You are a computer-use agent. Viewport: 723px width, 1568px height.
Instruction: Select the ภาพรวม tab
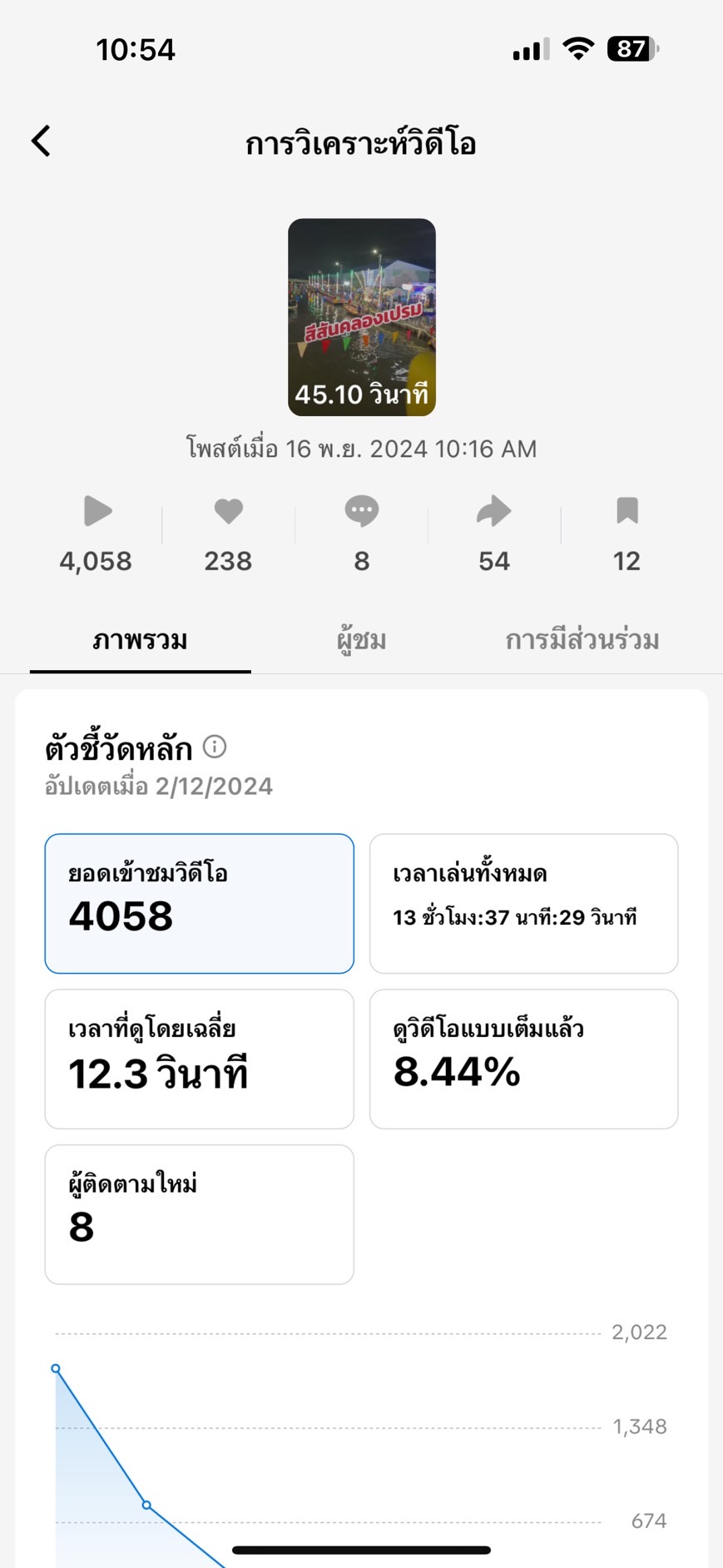pos(140,640)
